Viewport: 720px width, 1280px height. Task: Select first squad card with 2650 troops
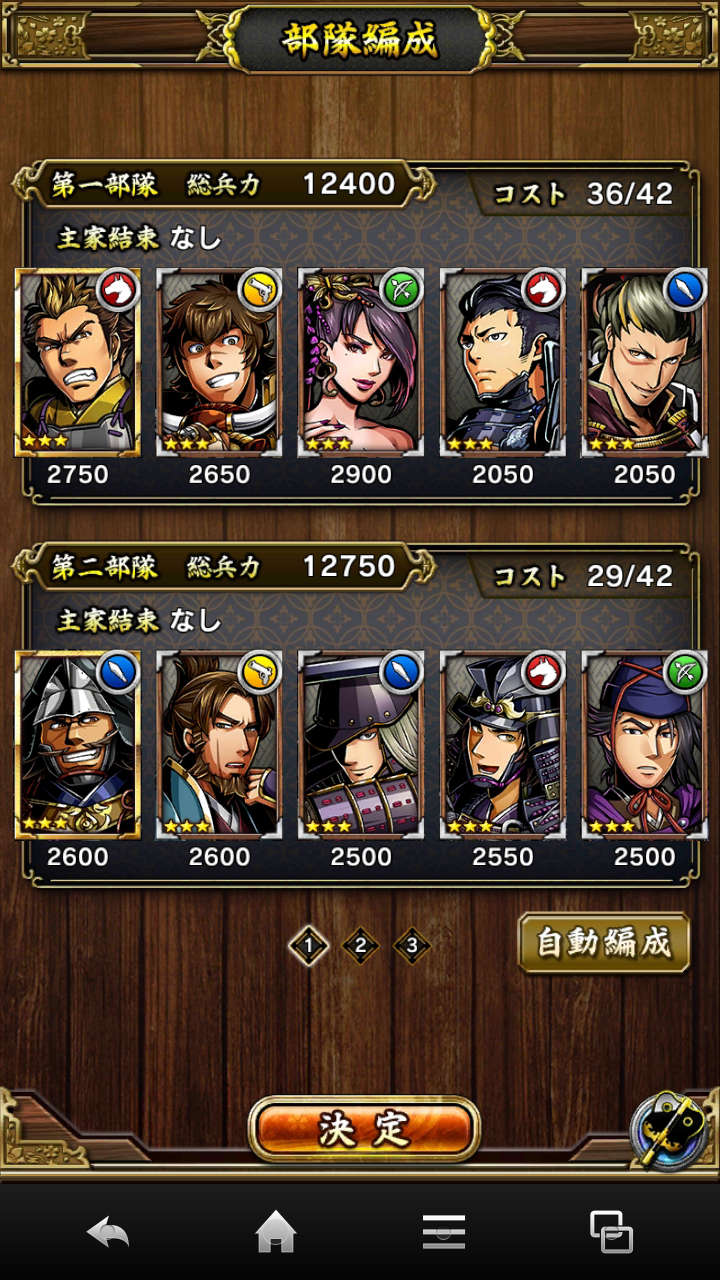pyautogui.click(x=219, y=362)
